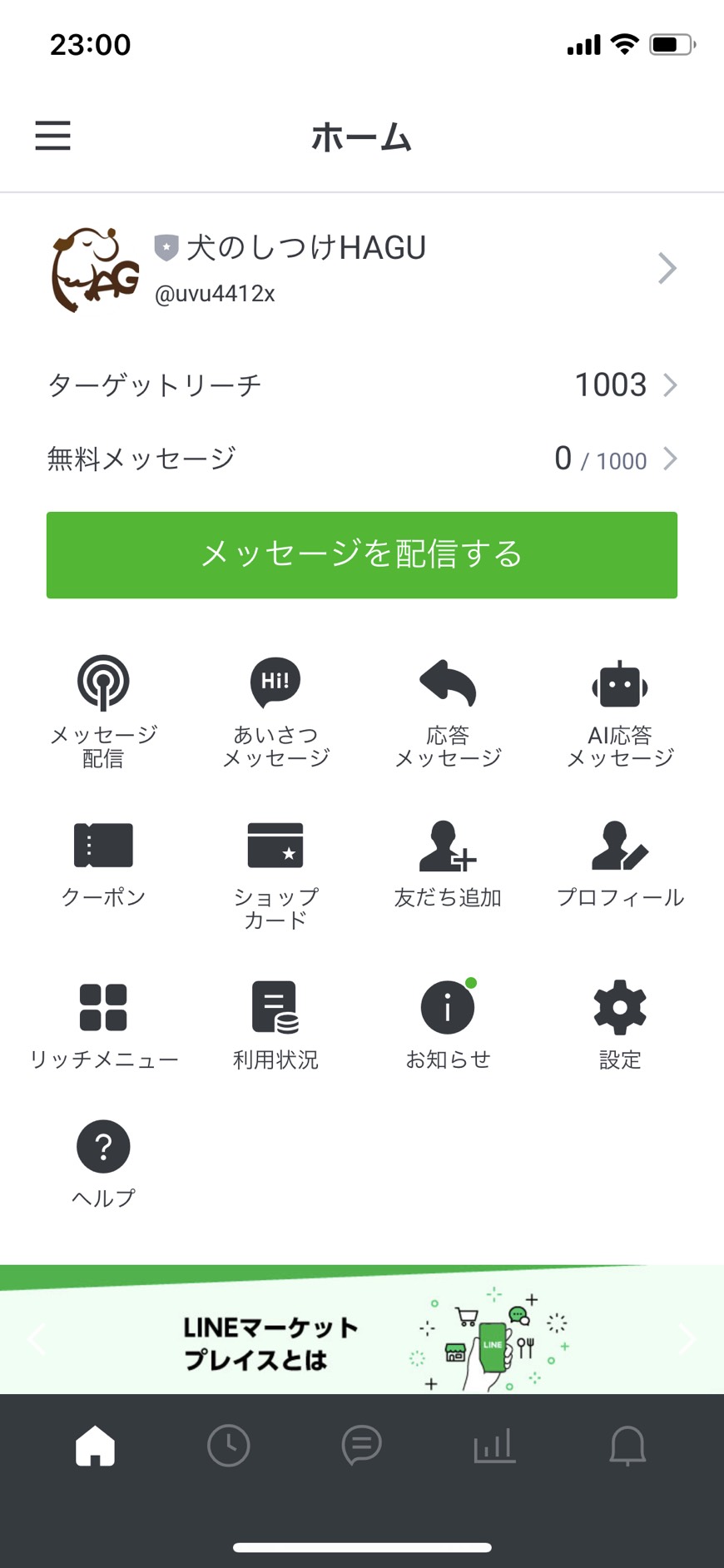Open あいさつメッセージ greeting settings

click(x=275, y=709)
